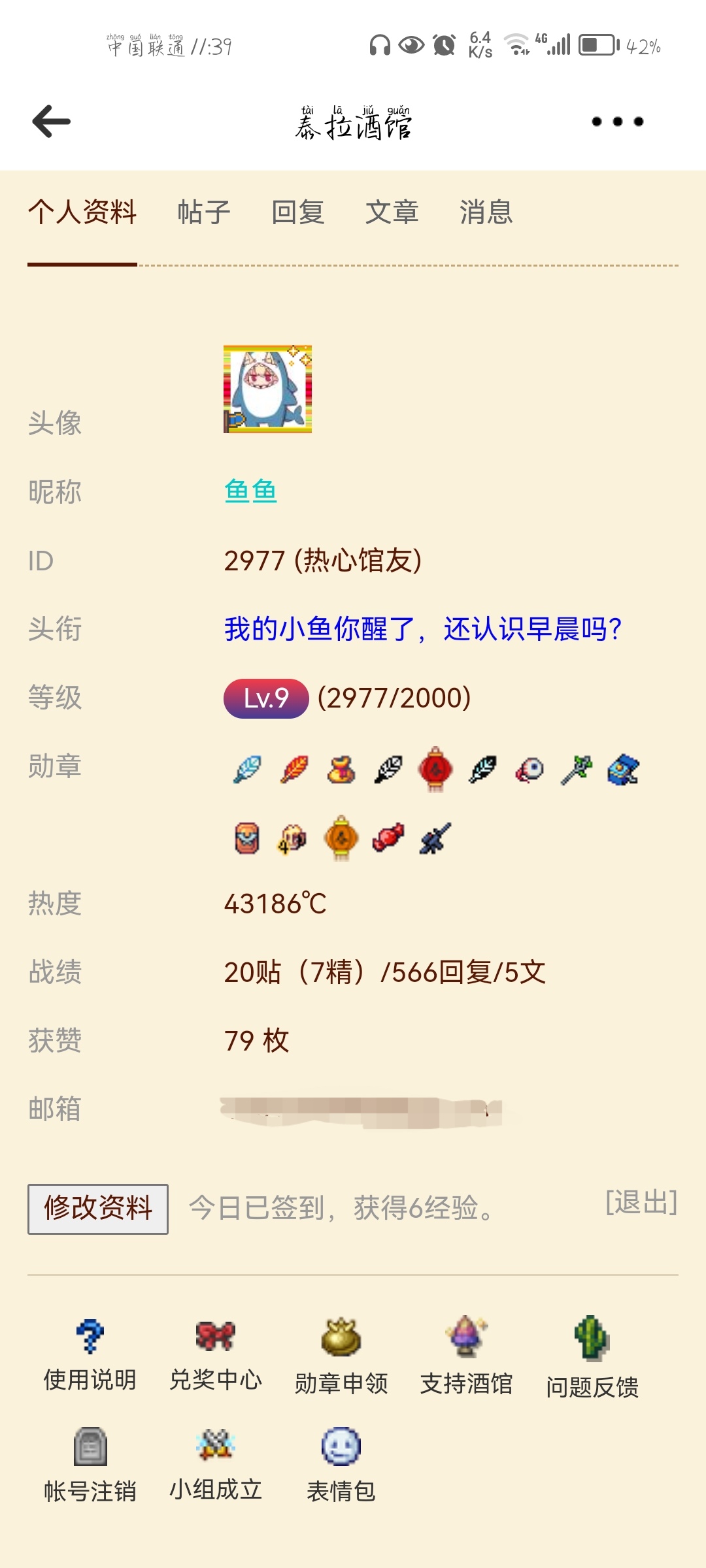Switch to the 帖子 tab

204,213
